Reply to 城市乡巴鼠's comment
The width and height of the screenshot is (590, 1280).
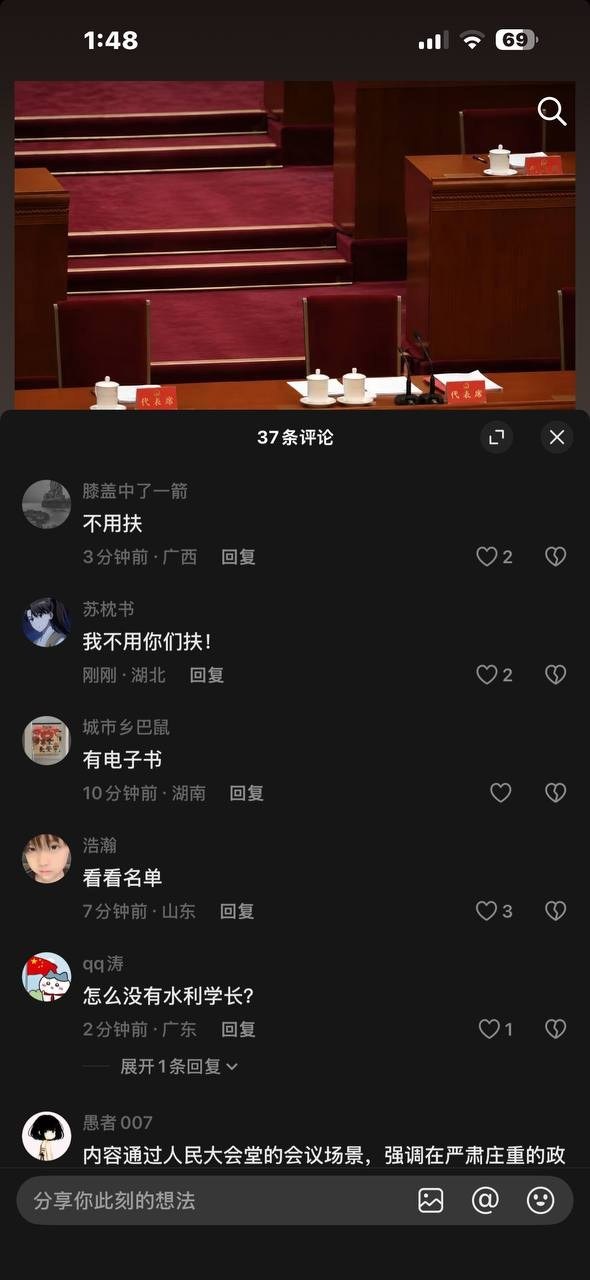point(247,793)
